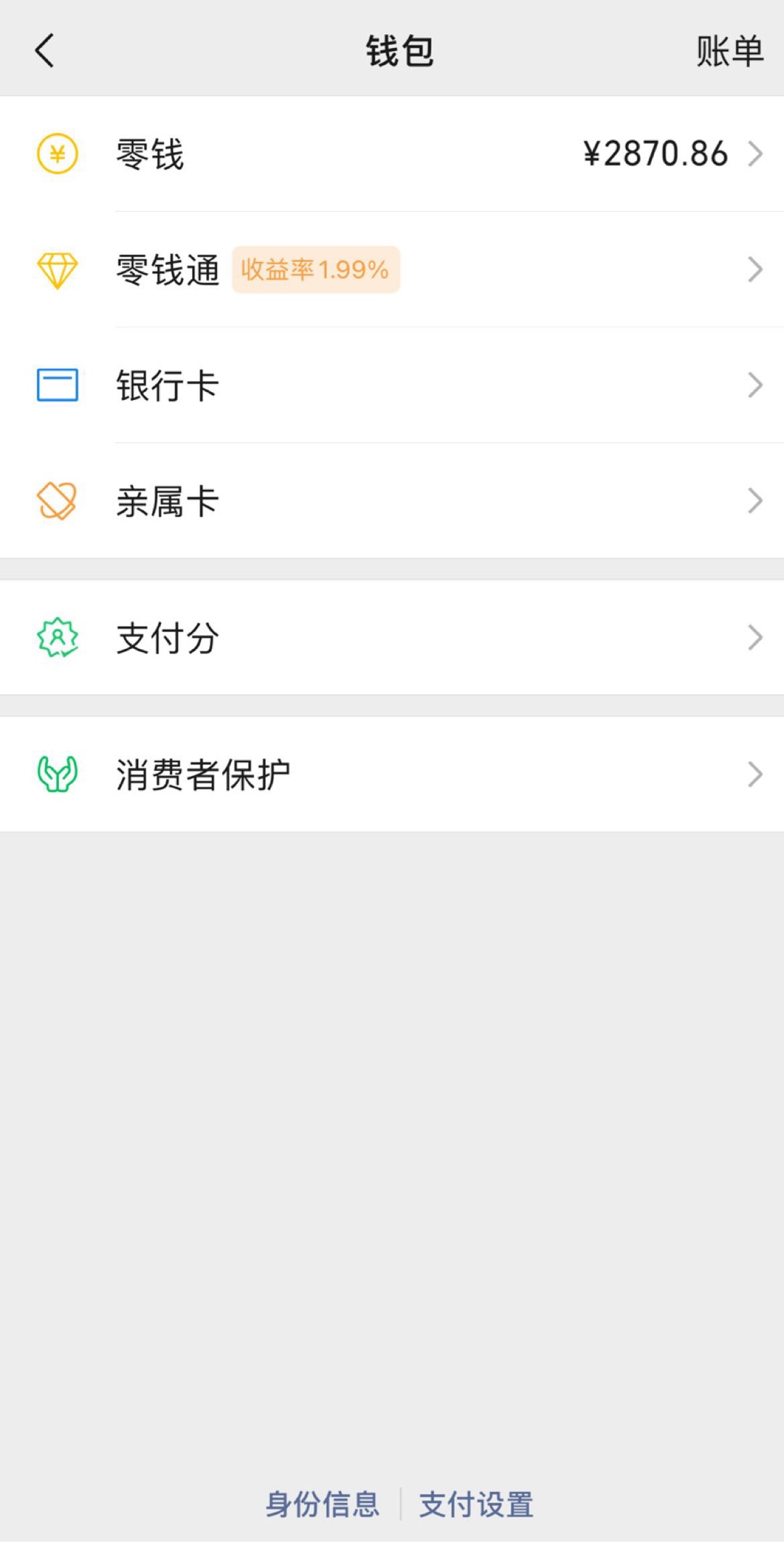Go back from the 钱包 page
784x1542 pixels.
click(45, 51)
